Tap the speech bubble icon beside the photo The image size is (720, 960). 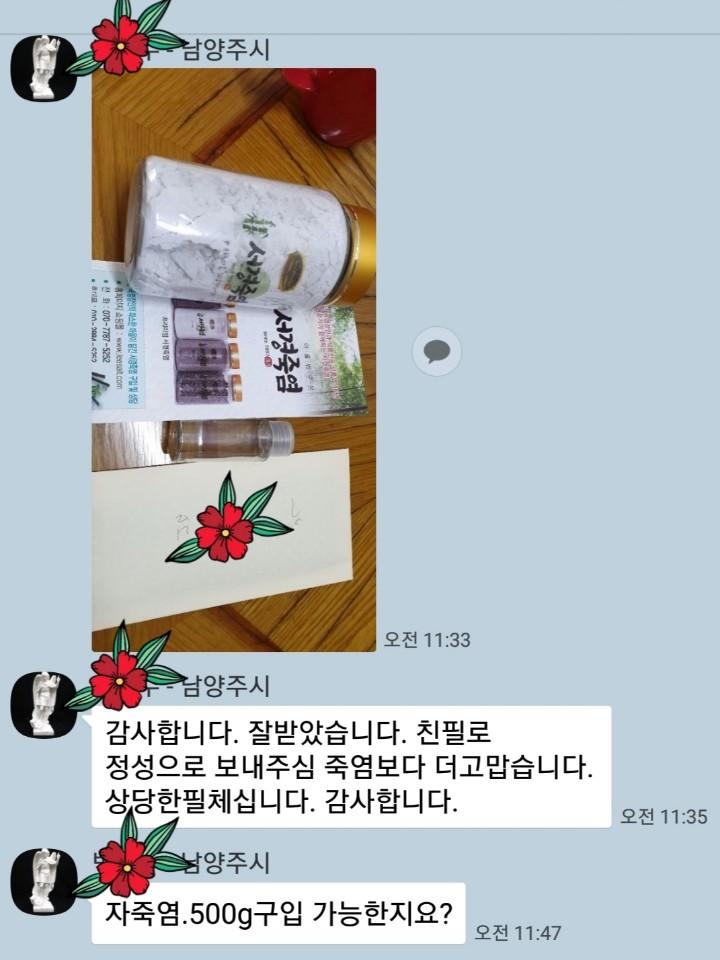[437, 351]
